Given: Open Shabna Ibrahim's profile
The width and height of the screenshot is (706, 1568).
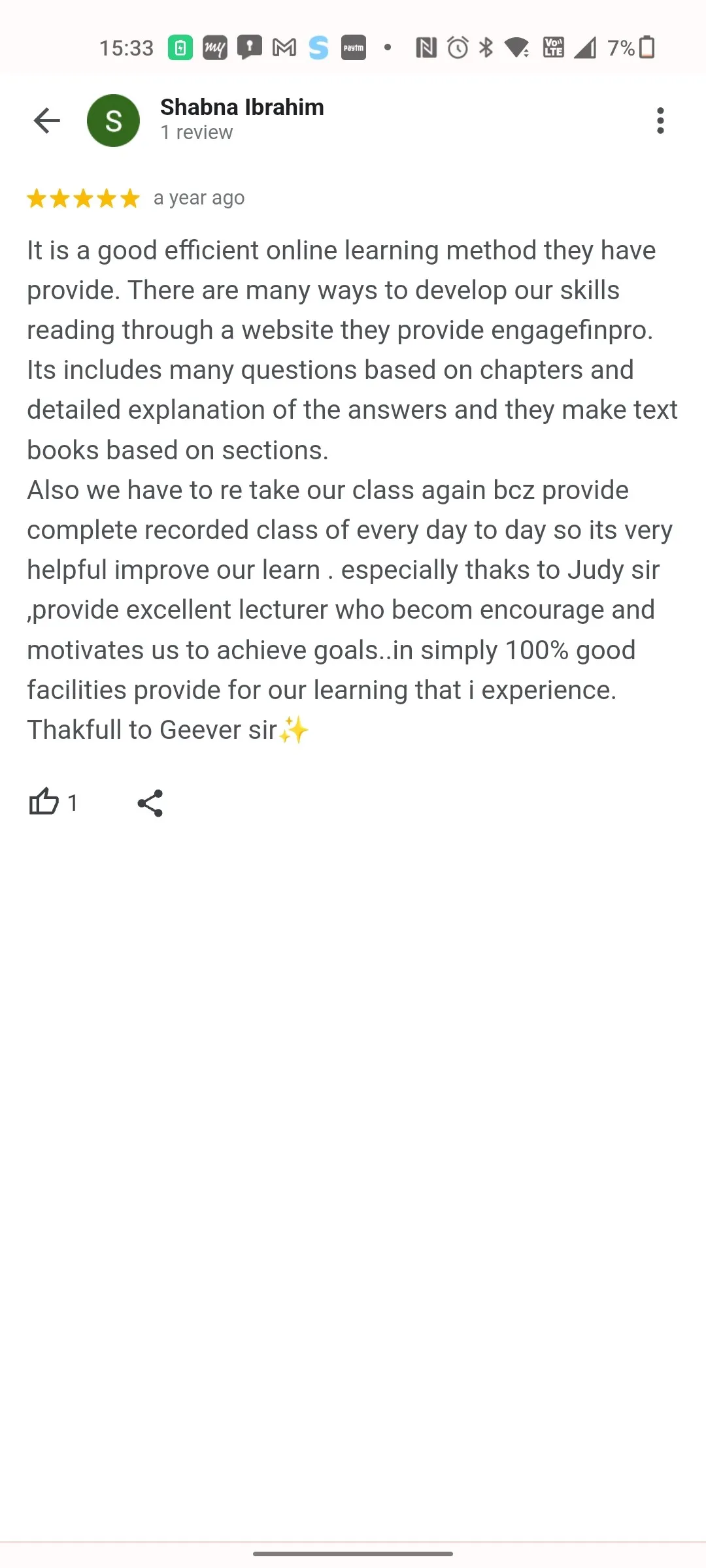Looking at the screenshot, I should [x=242, y=107].
